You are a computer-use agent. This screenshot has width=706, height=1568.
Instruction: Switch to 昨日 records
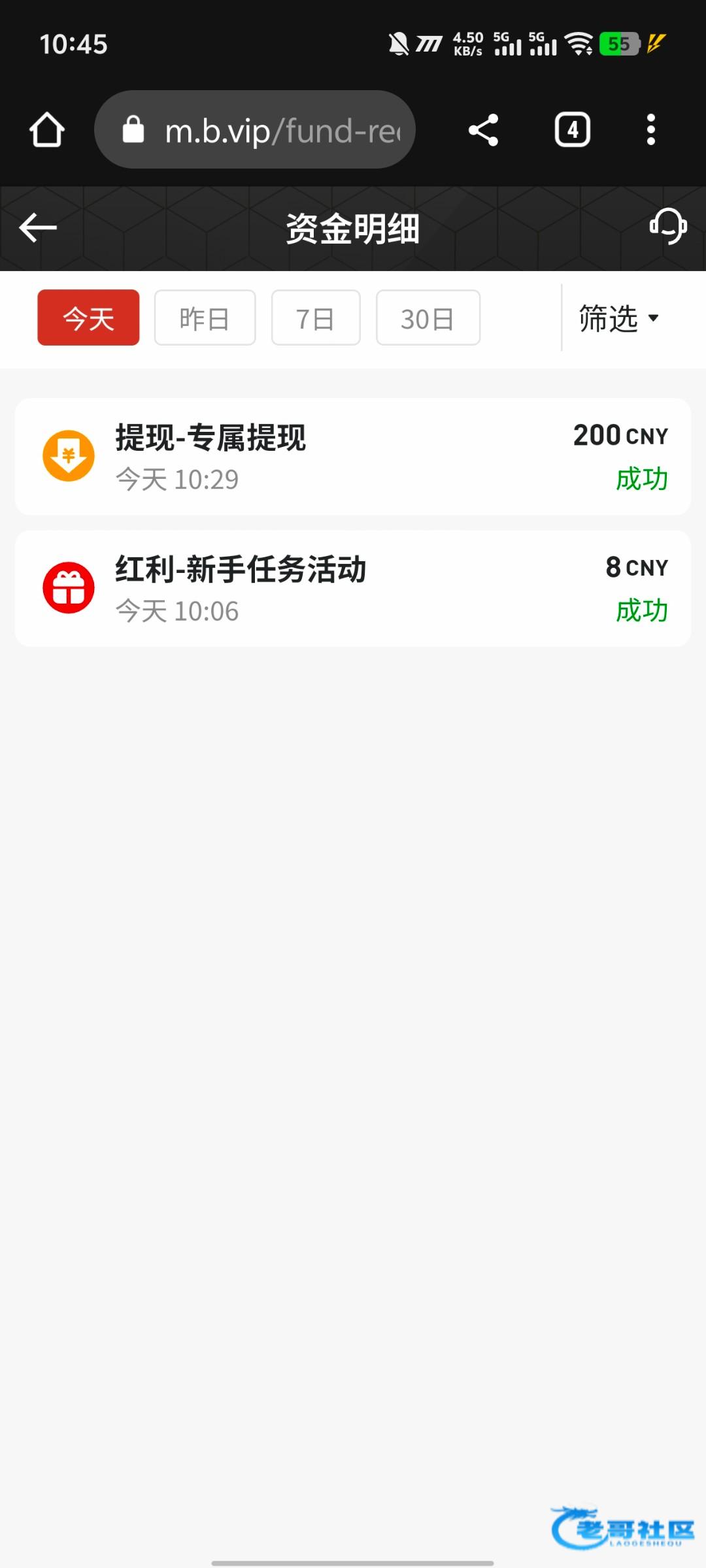tap(205, 318)
